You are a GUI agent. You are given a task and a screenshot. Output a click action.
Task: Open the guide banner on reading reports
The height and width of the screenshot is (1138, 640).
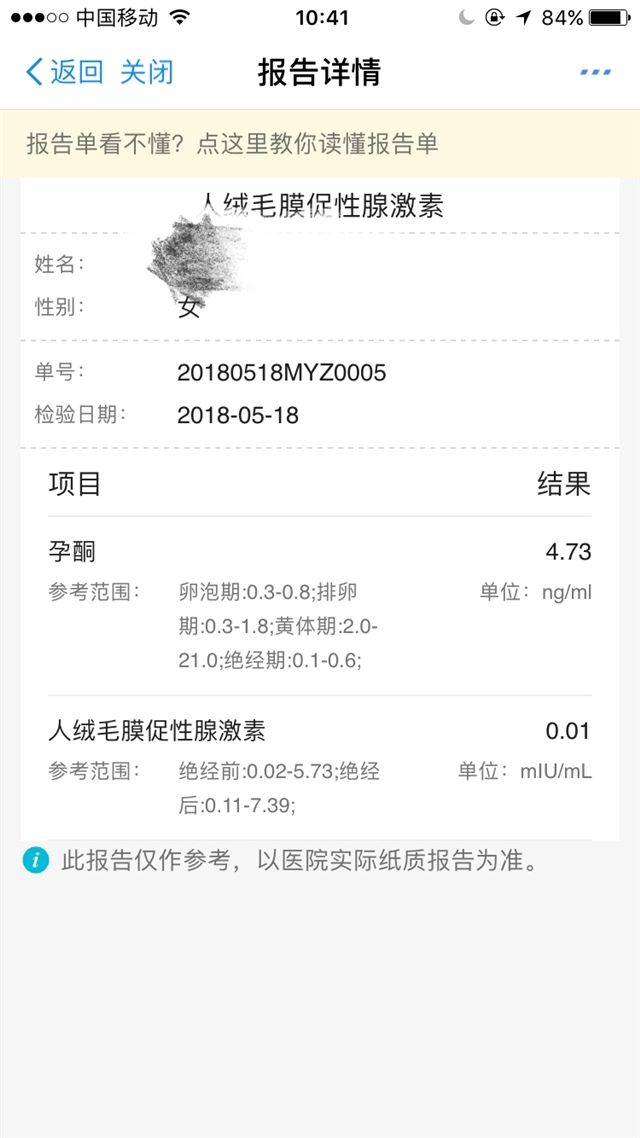[x=232, y=144]
